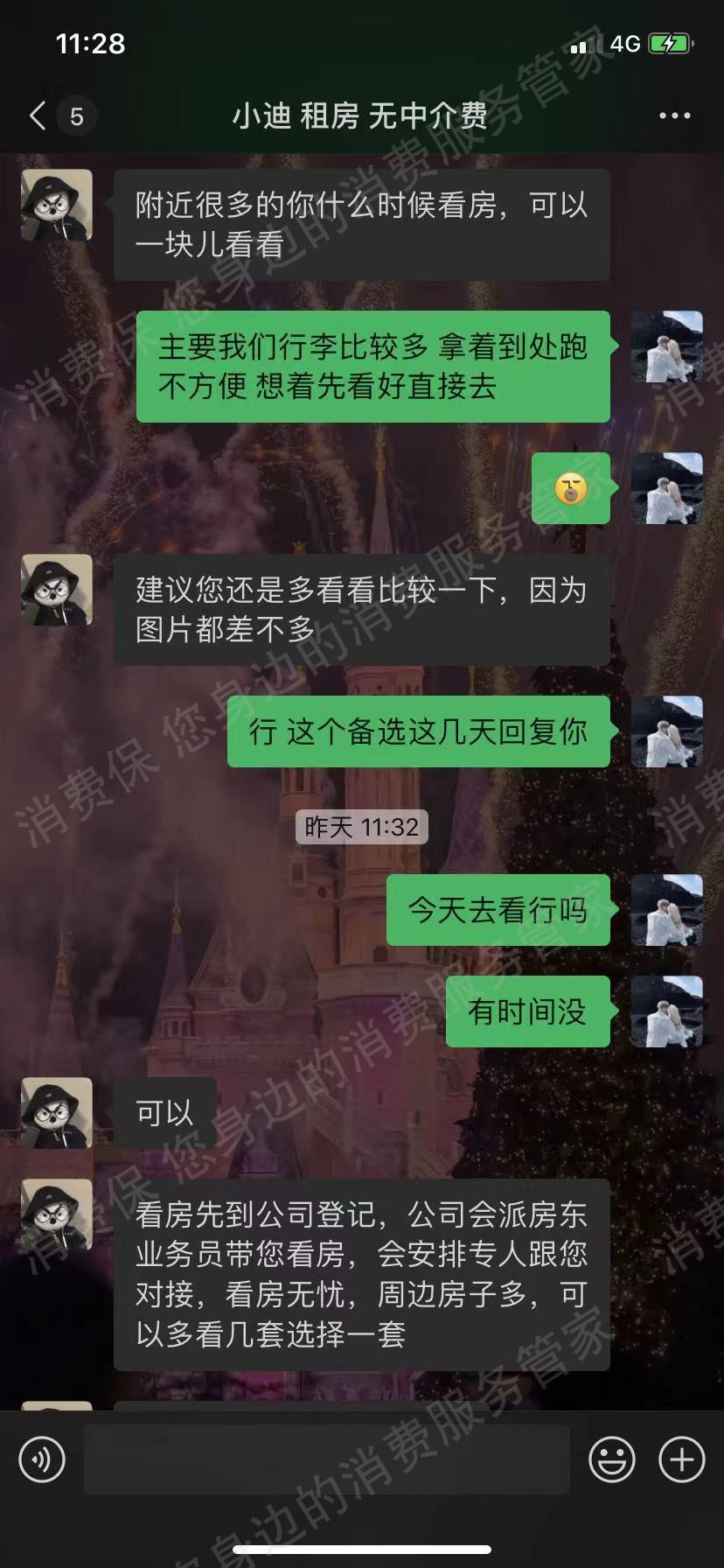The width and height of the screenshot is (724, 1568).
Task: Open the plus attachments menu
Action: pos(681,1459)
